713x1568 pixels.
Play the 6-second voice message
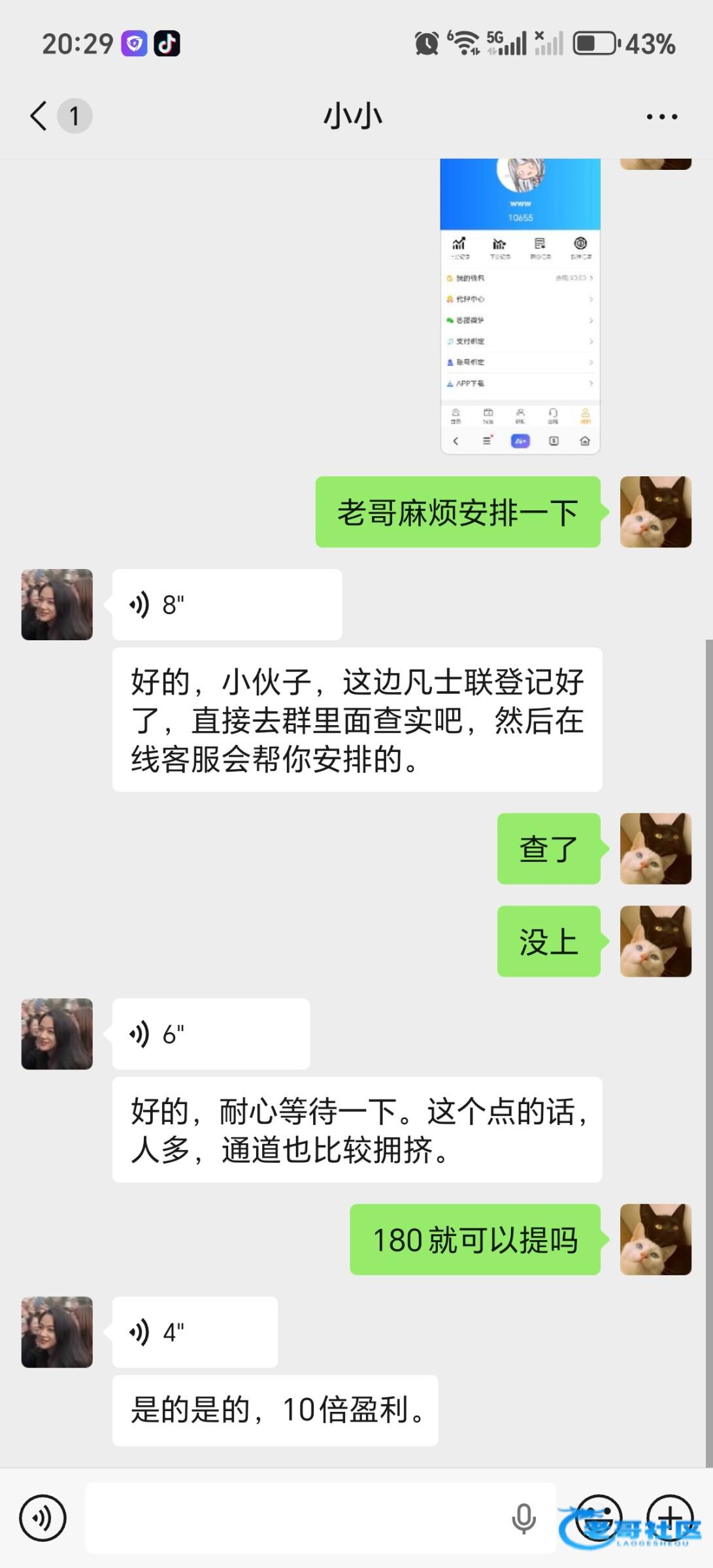pyautogui.click(x=210, y=1034)
